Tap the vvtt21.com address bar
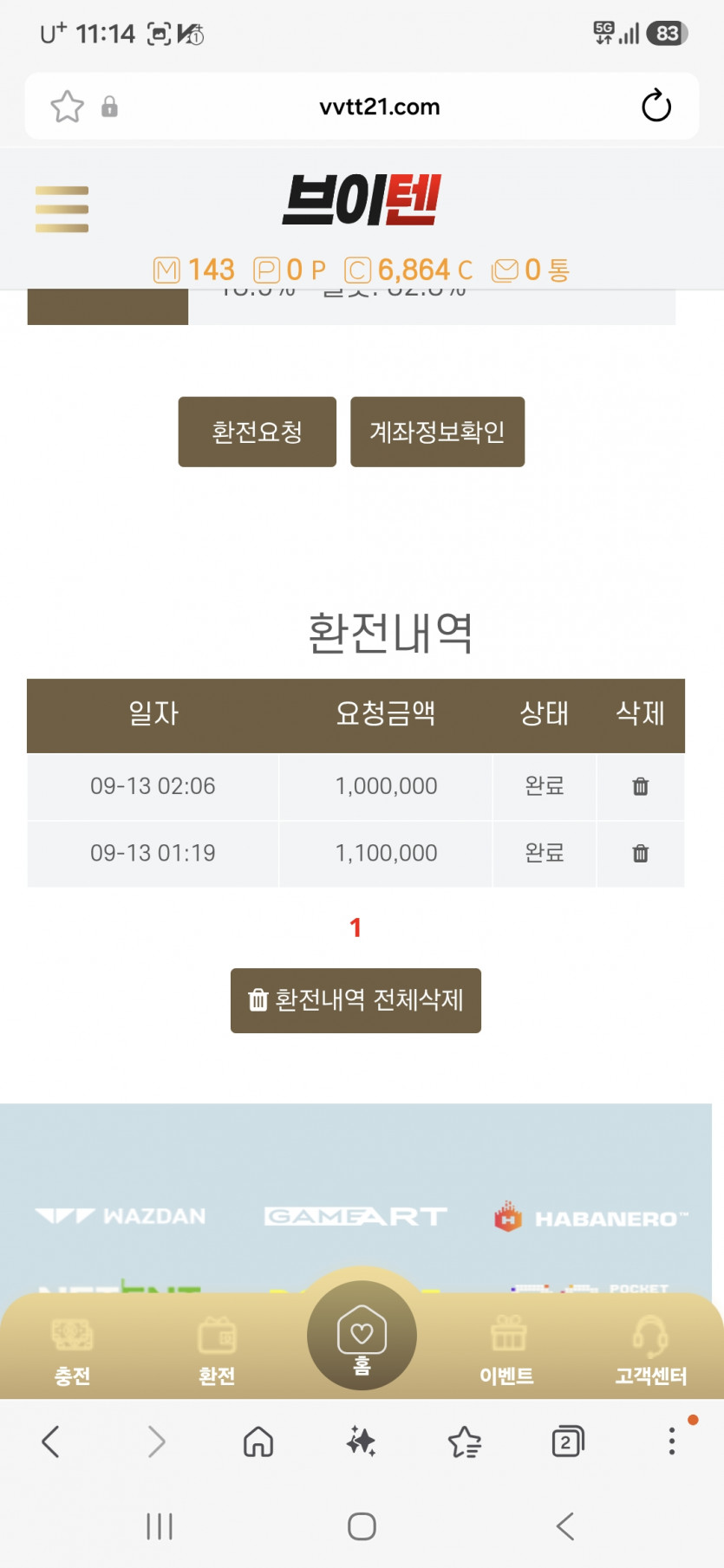 [x=380, y=107]
